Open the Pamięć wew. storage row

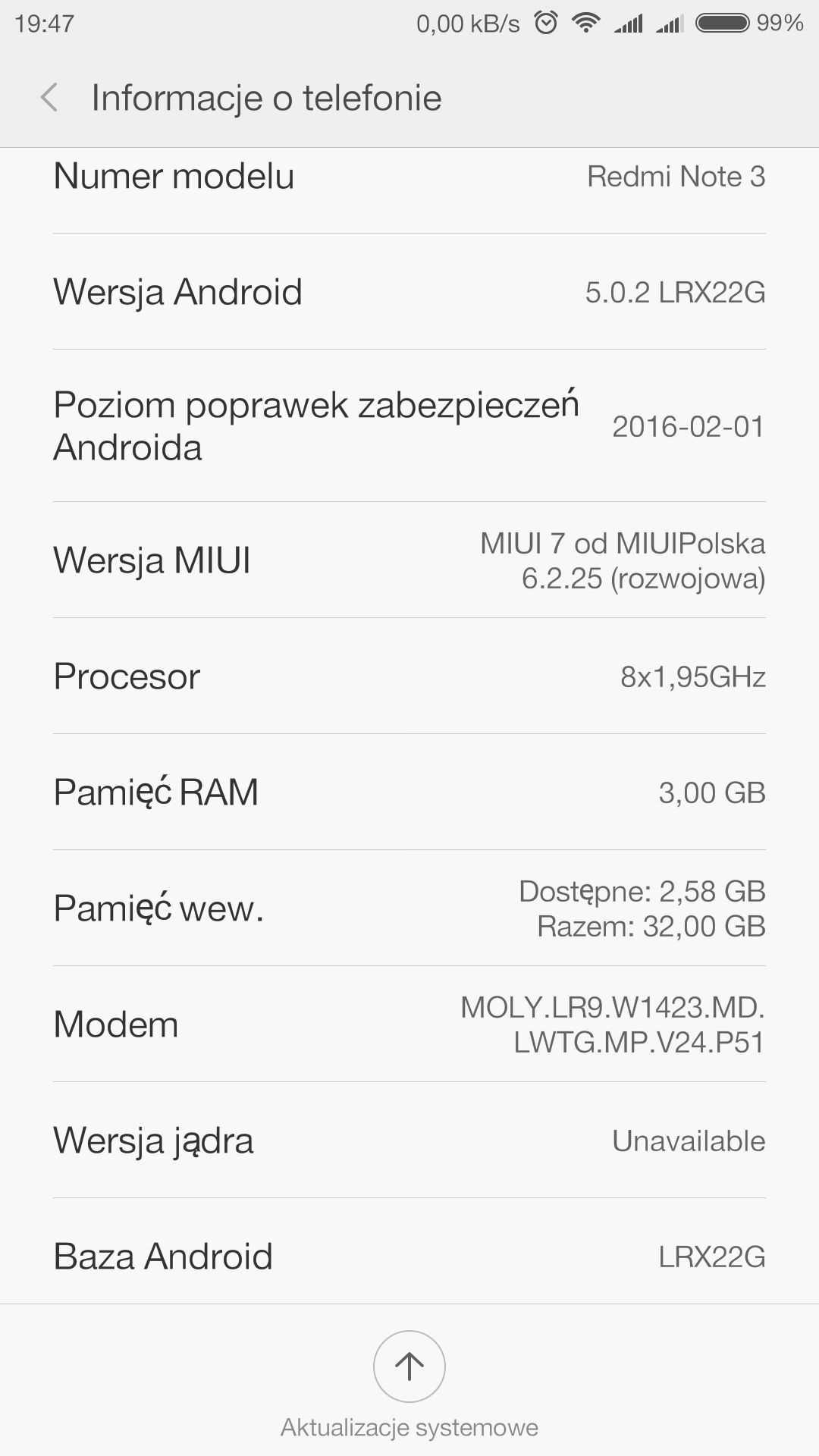(409, 908)
